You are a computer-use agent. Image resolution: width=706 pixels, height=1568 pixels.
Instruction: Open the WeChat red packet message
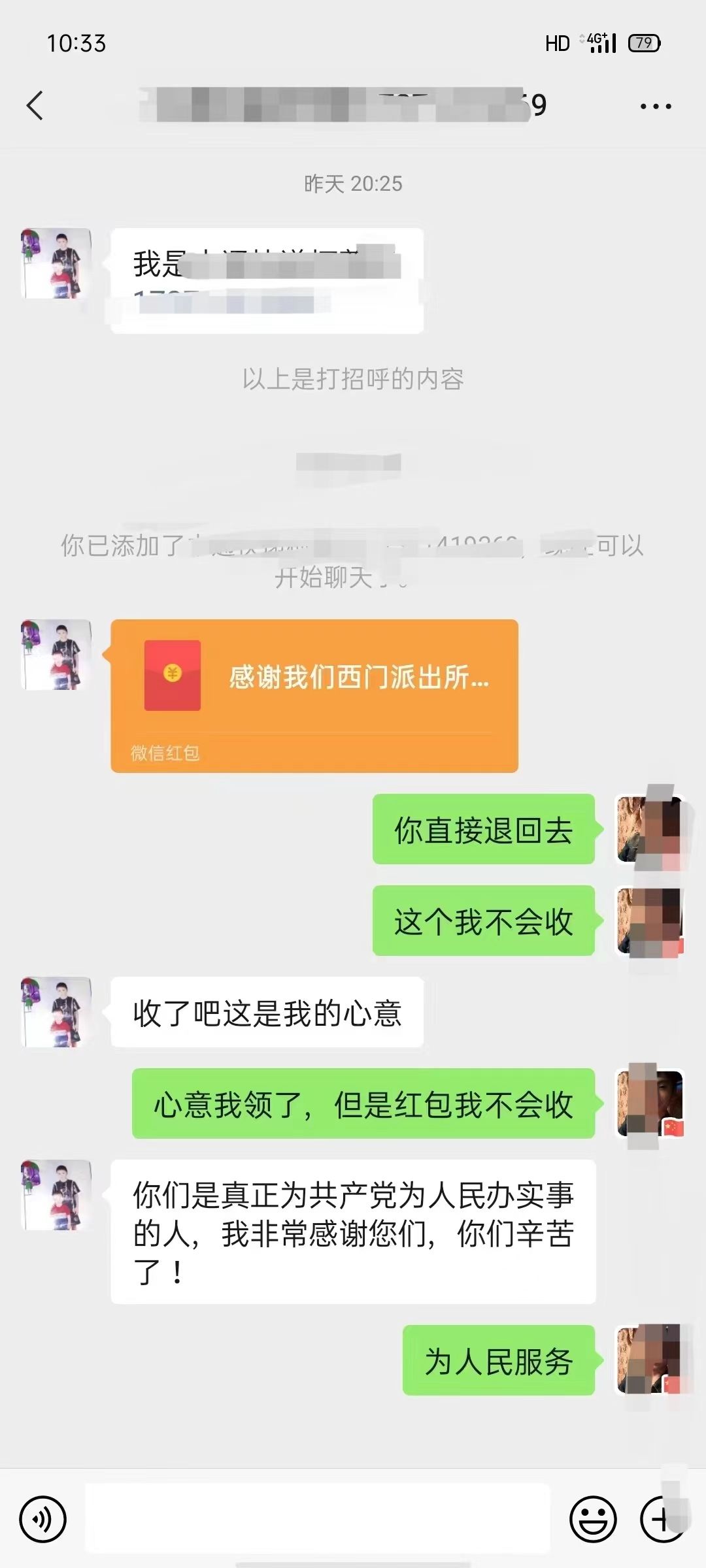pyautogui.click(x=314, y=696)
